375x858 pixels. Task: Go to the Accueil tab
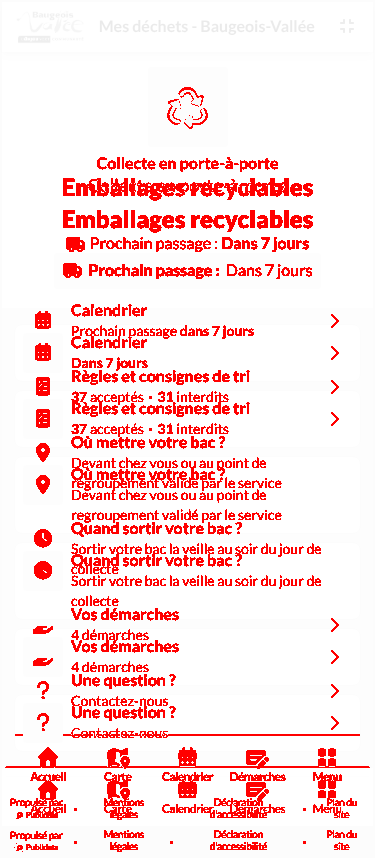48,798
